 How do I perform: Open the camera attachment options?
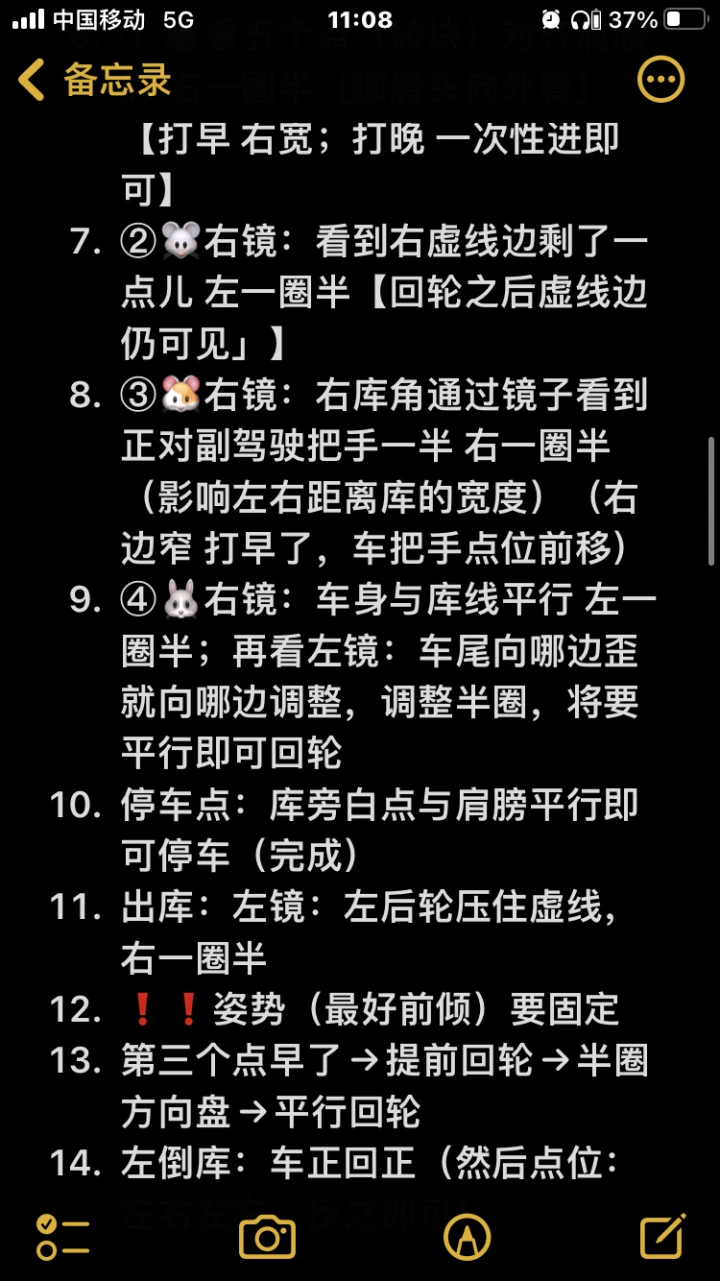tap(267, 1237)
